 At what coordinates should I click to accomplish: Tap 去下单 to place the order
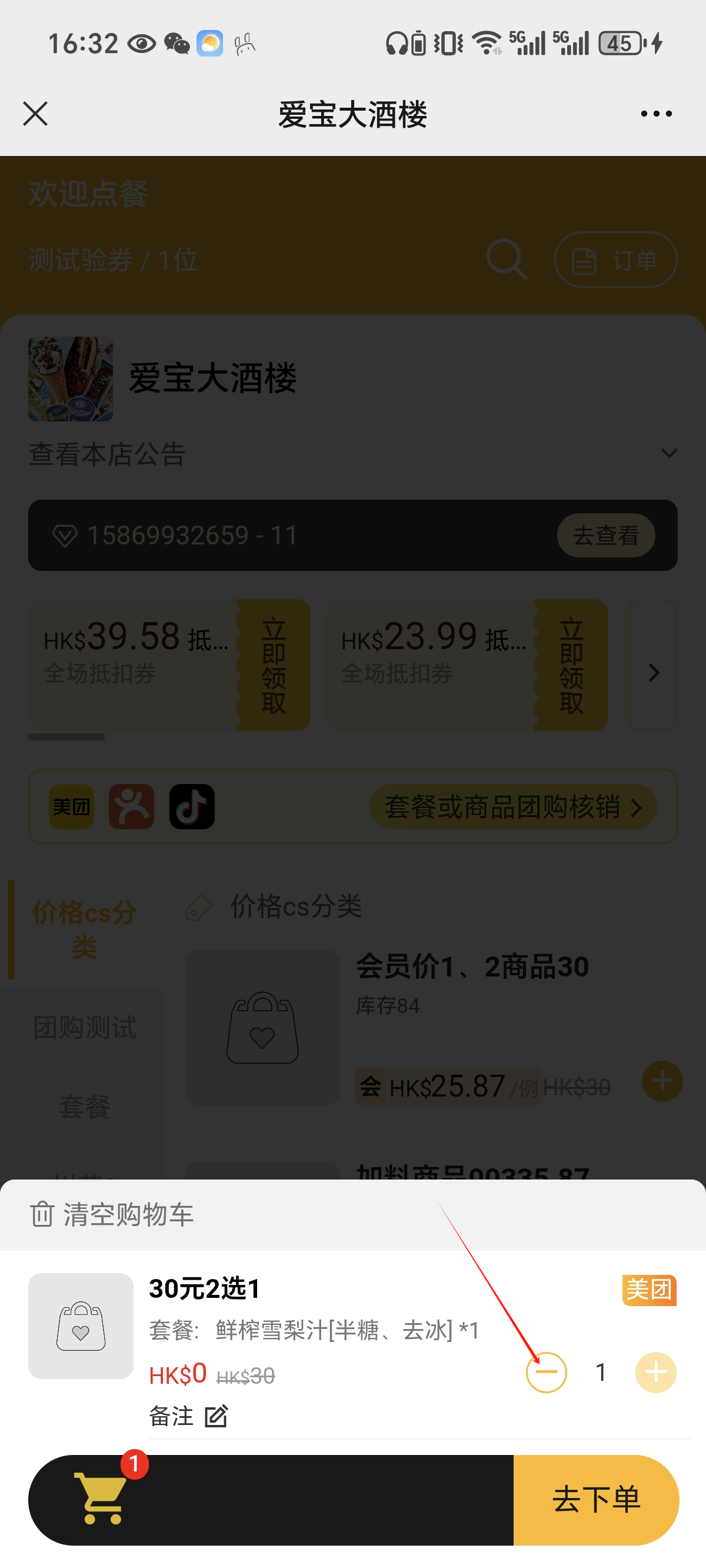[596, 1499]
